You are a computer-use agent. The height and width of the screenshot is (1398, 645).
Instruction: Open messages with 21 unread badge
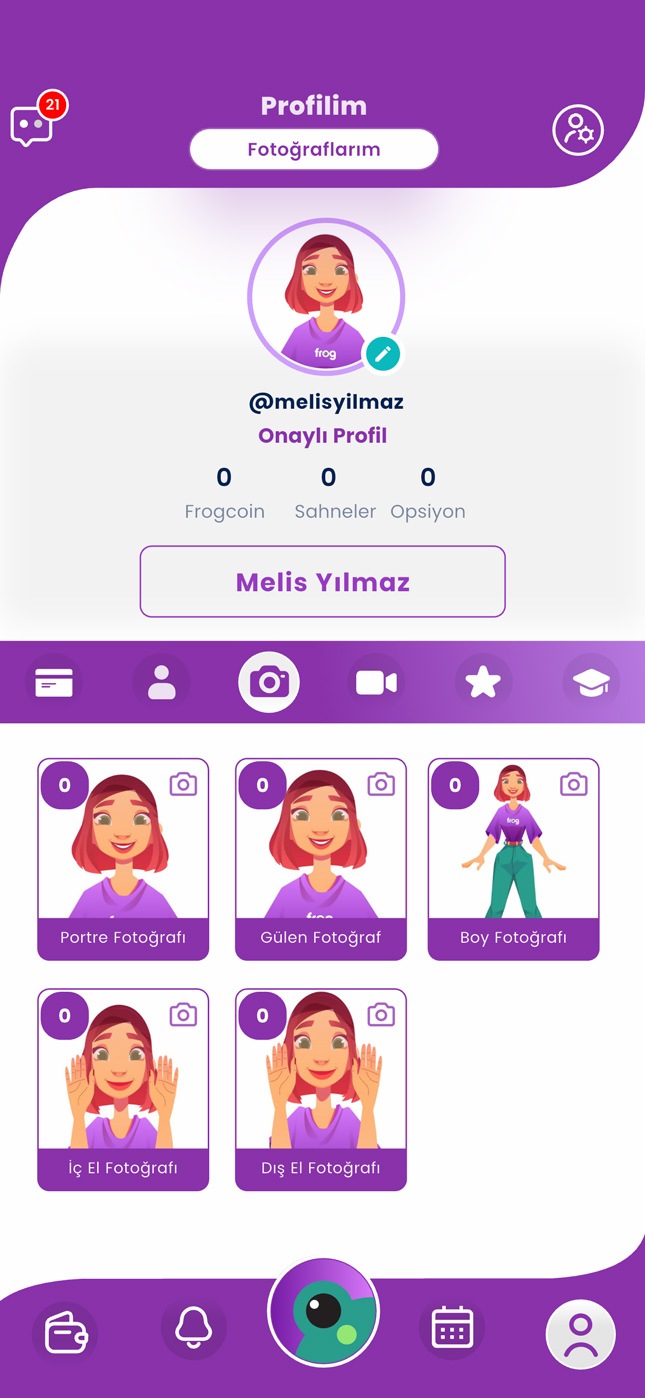[x=33, y=125]
